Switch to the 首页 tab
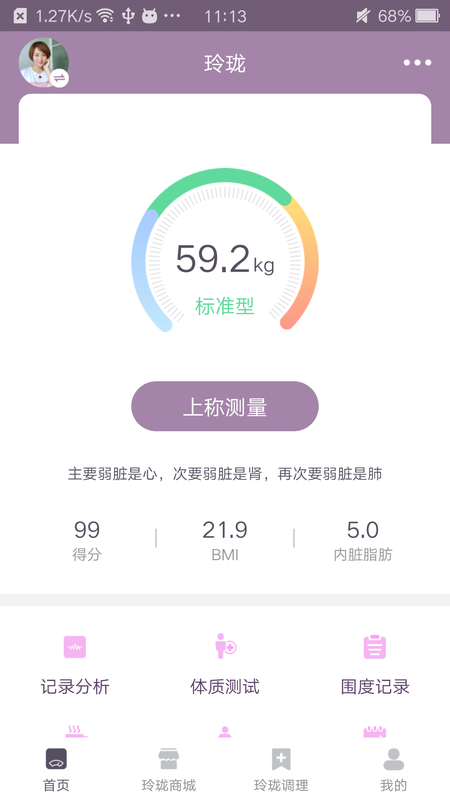Viewport: 450px width, 800px height. tap(56, 770)
